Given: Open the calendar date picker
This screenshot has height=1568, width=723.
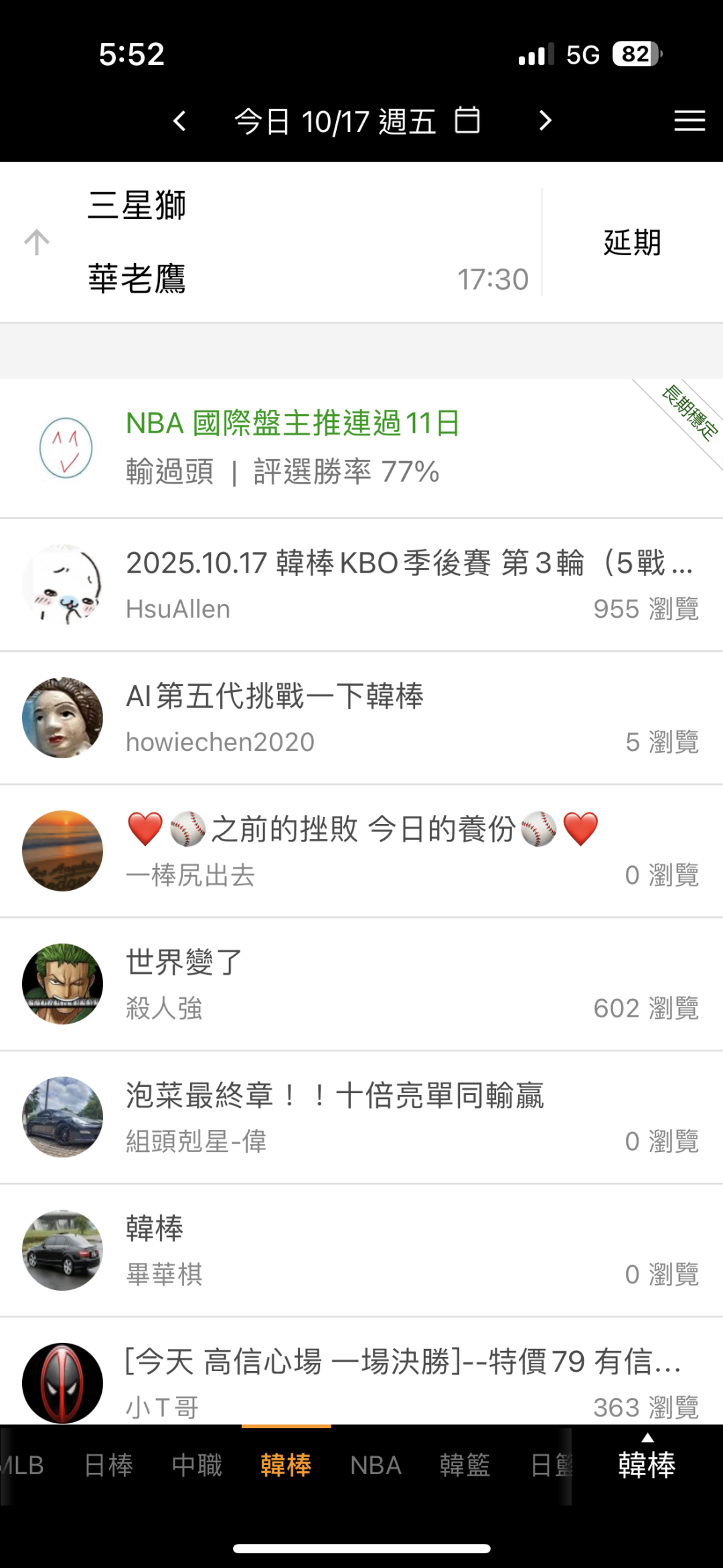Looking at the screenshot, I should coord(467,121).
